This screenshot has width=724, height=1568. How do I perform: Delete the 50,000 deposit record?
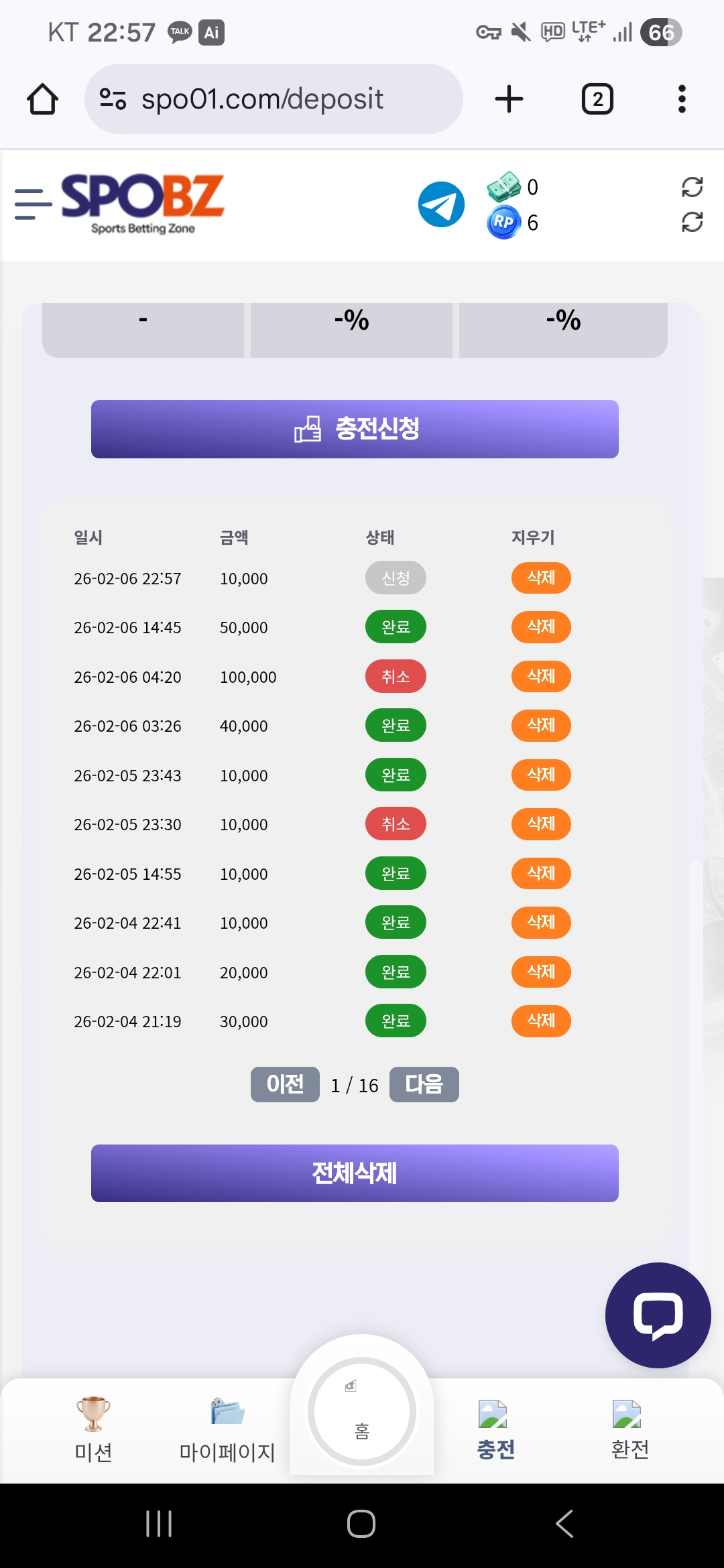click(540, 627)
